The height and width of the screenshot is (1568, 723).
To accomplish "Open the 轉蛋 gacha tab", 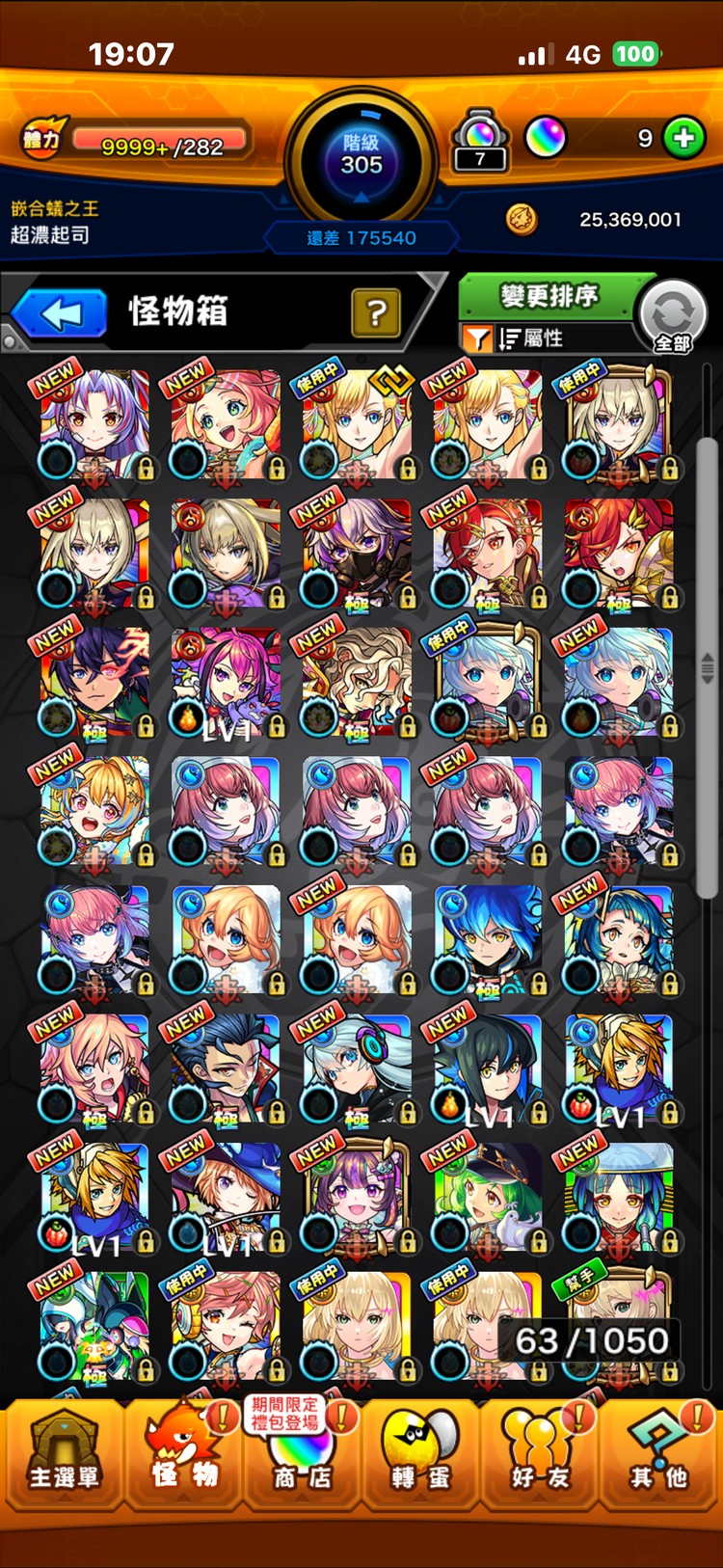I will tap(420, 1454).
